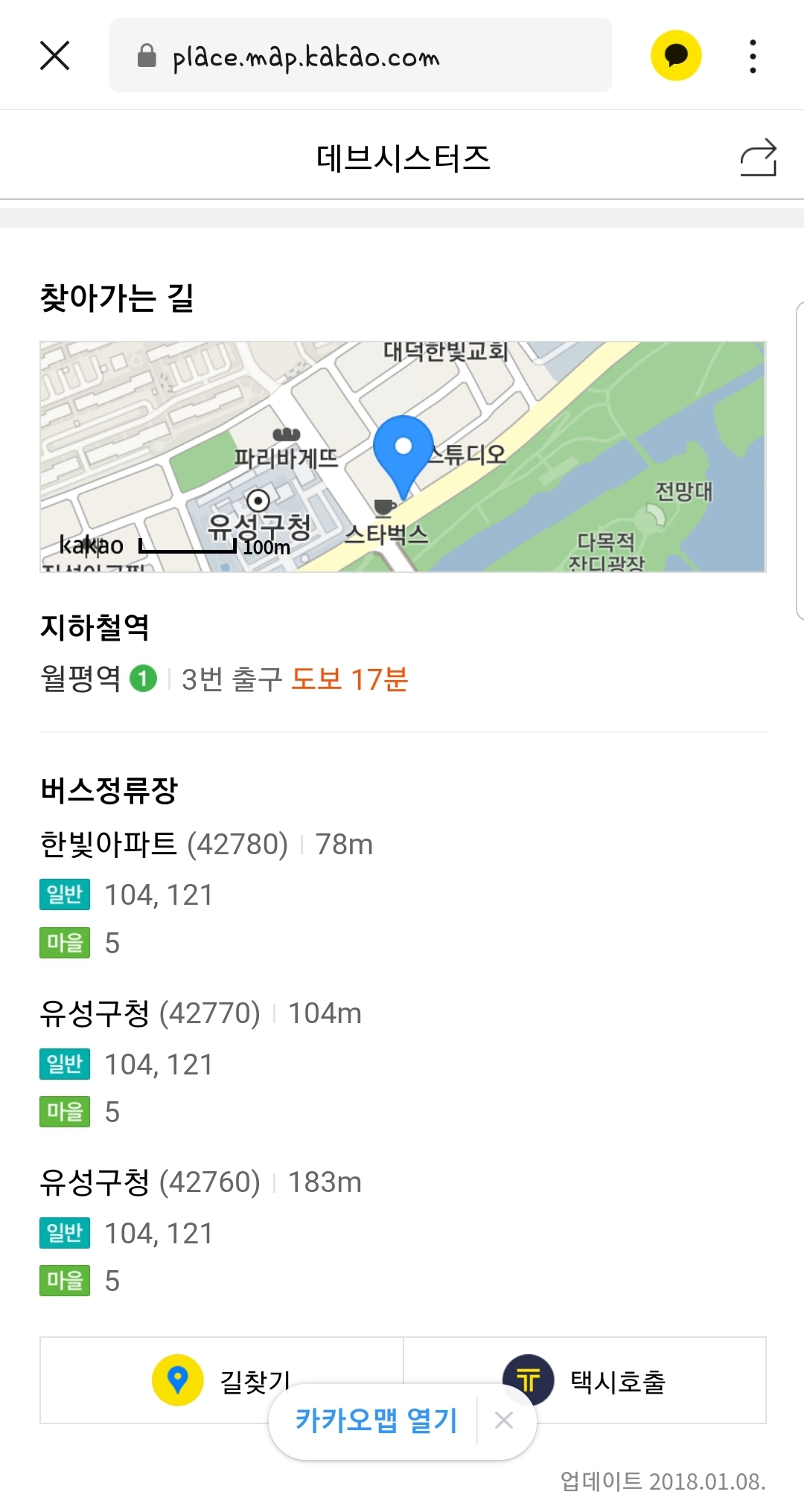
Task: Open the three-dot overflow menu
Action: 753,57
